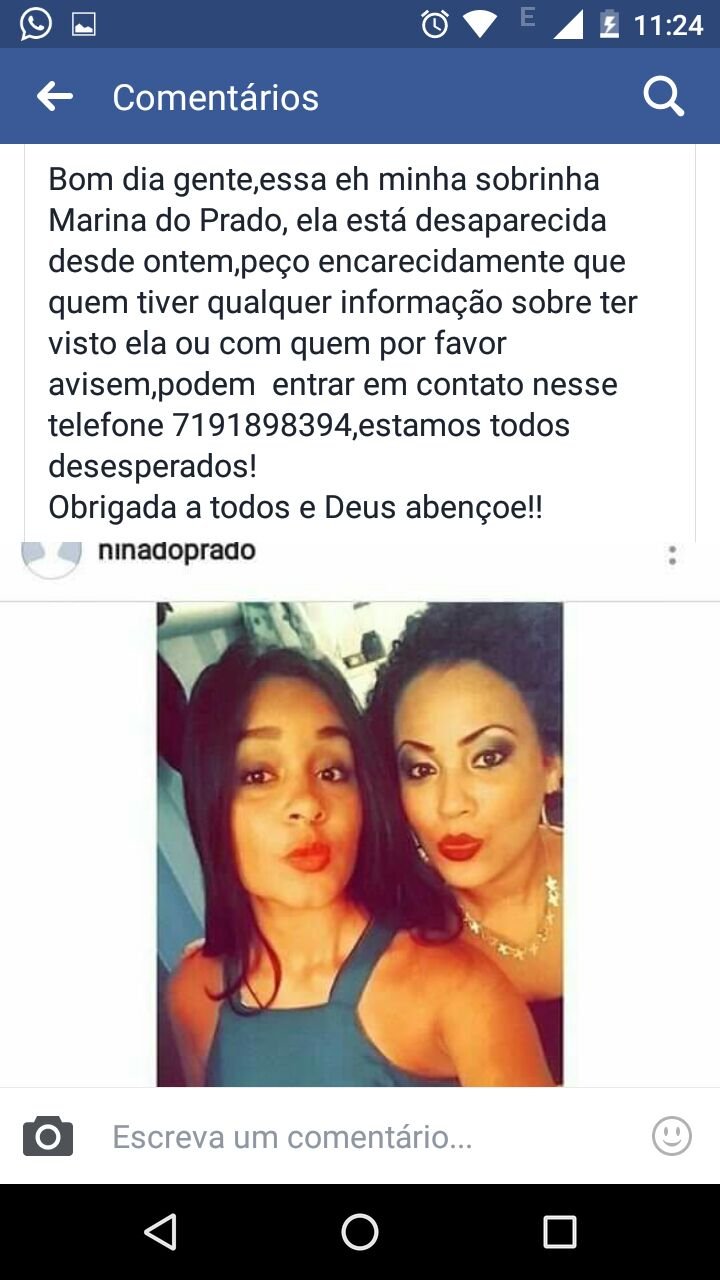Open the emoji smiley picker

click(671, 1136)
